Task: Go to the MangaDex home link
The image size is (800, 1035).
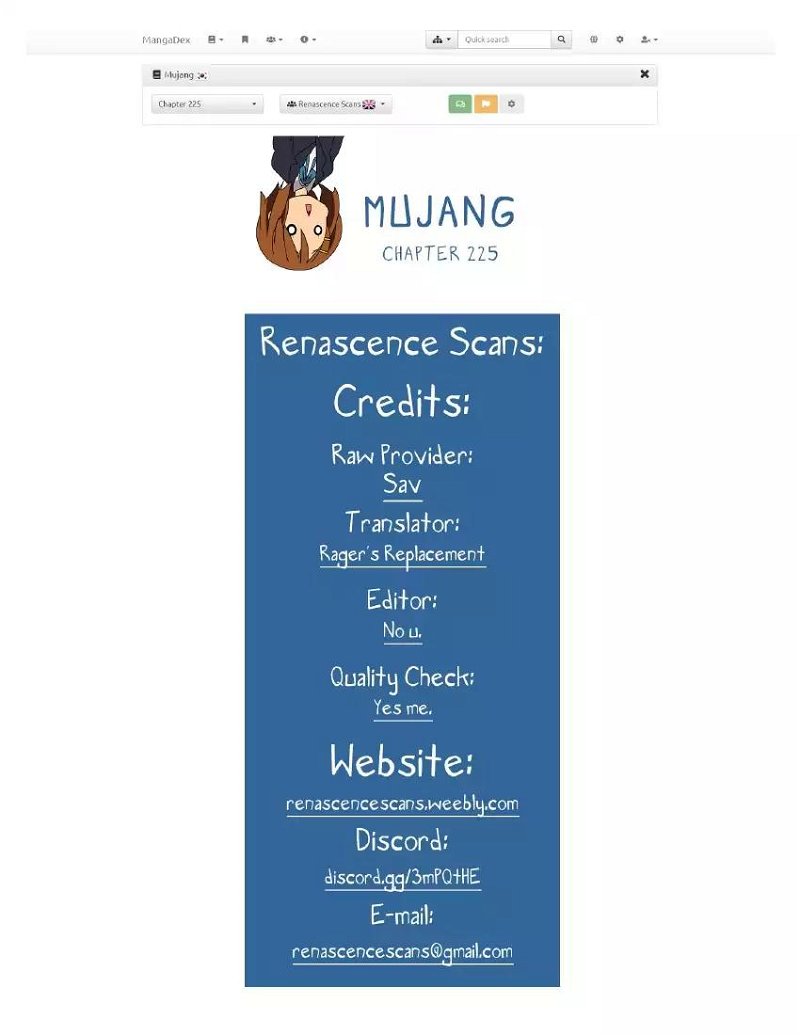Action: tap(166, 40)
